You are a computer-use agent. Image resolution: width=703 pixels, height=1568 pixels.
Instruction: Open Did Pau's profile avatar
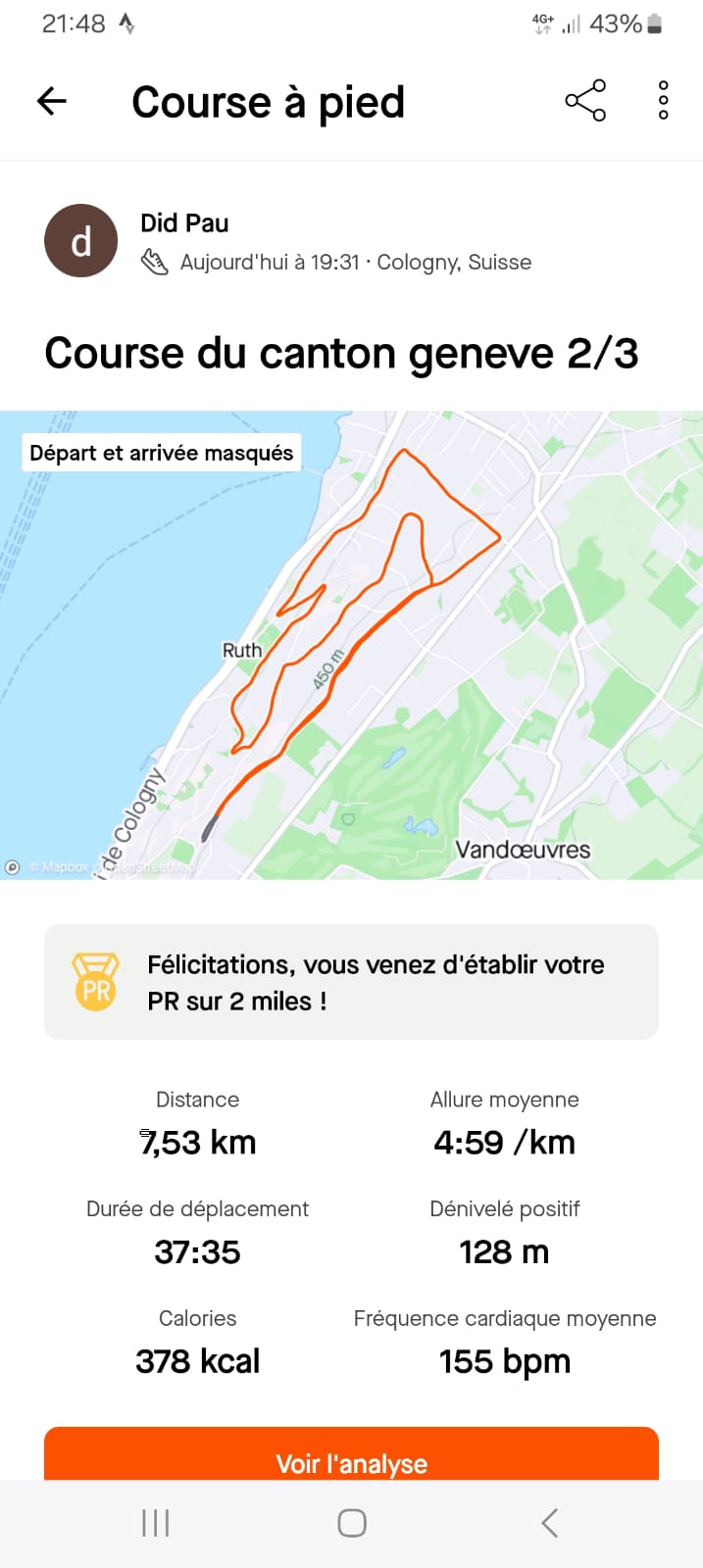point(81,241)
